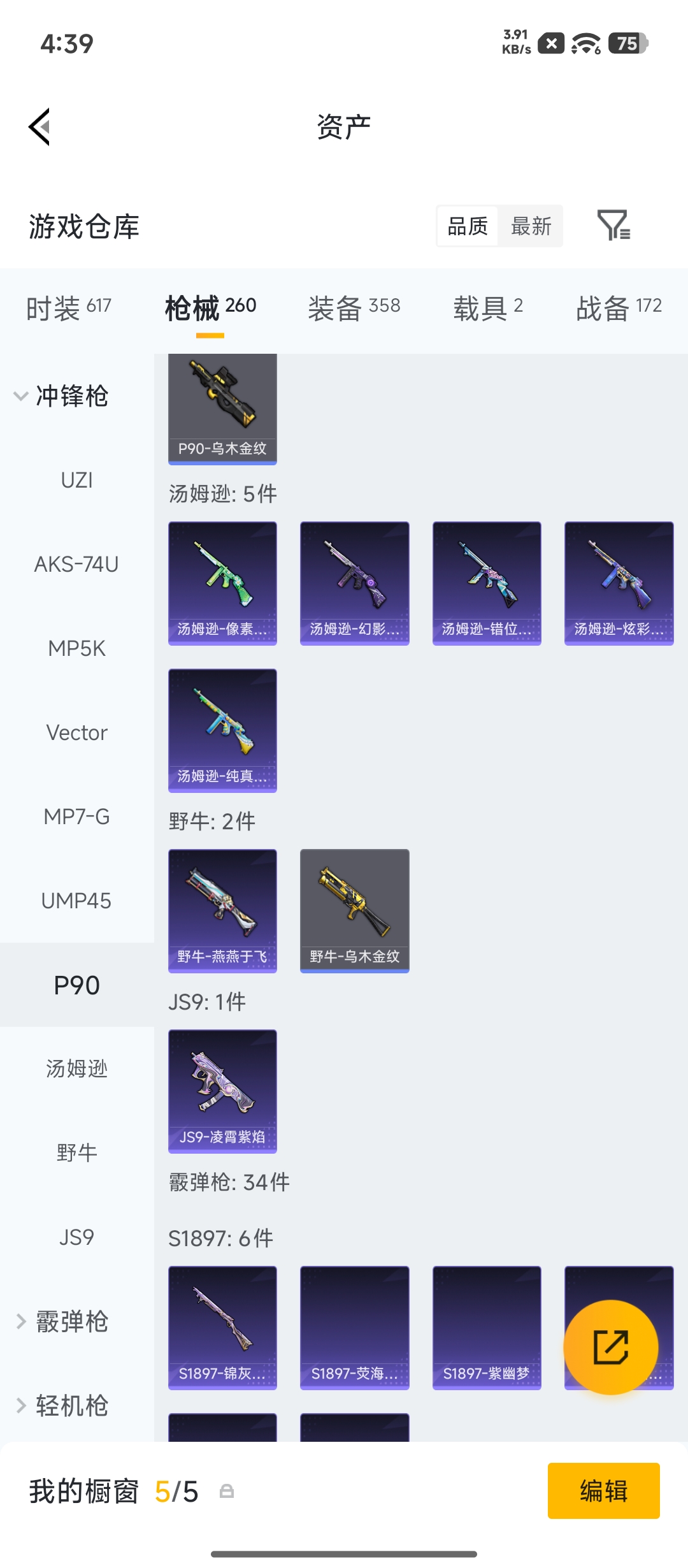
Task: Expand the 霰弹枪 category
Action: coord(61,1321)
